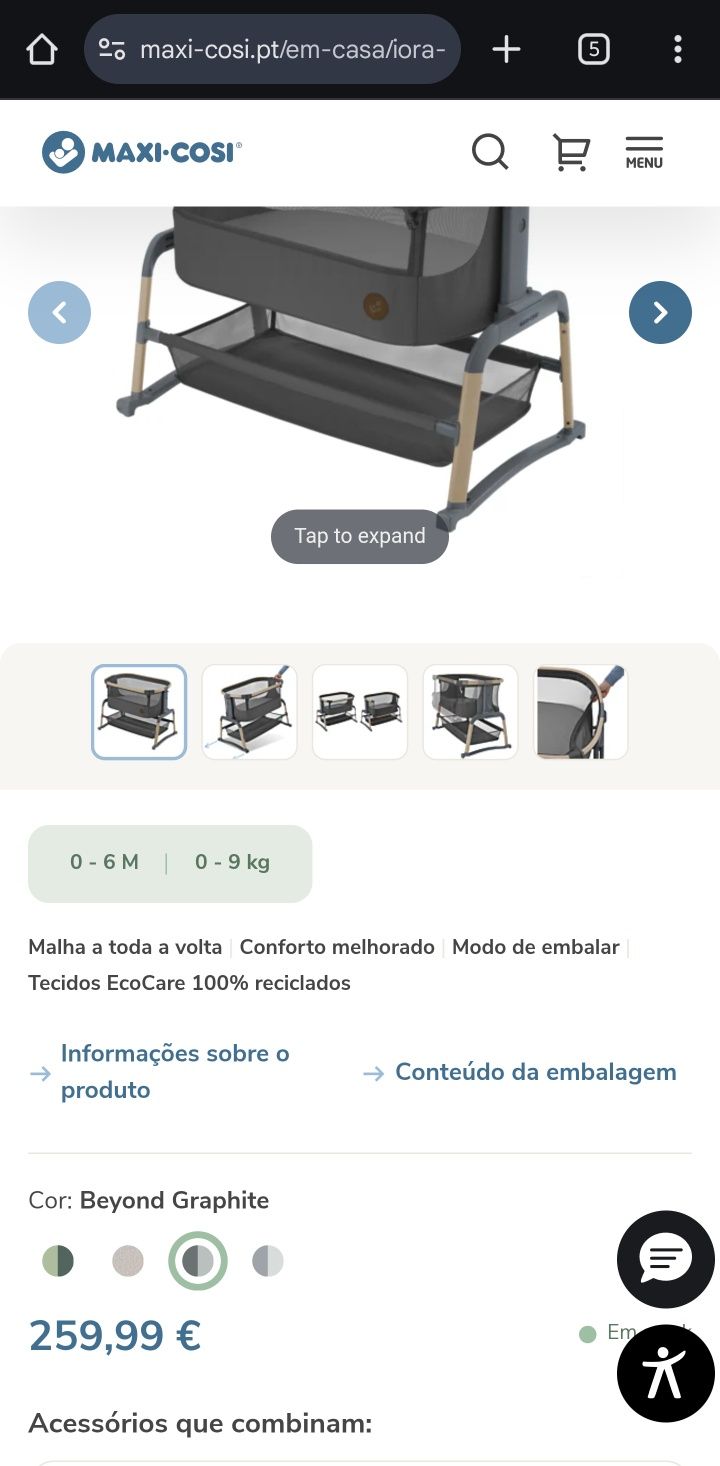Open the site search magnifier icon

(x=490, y=153)
